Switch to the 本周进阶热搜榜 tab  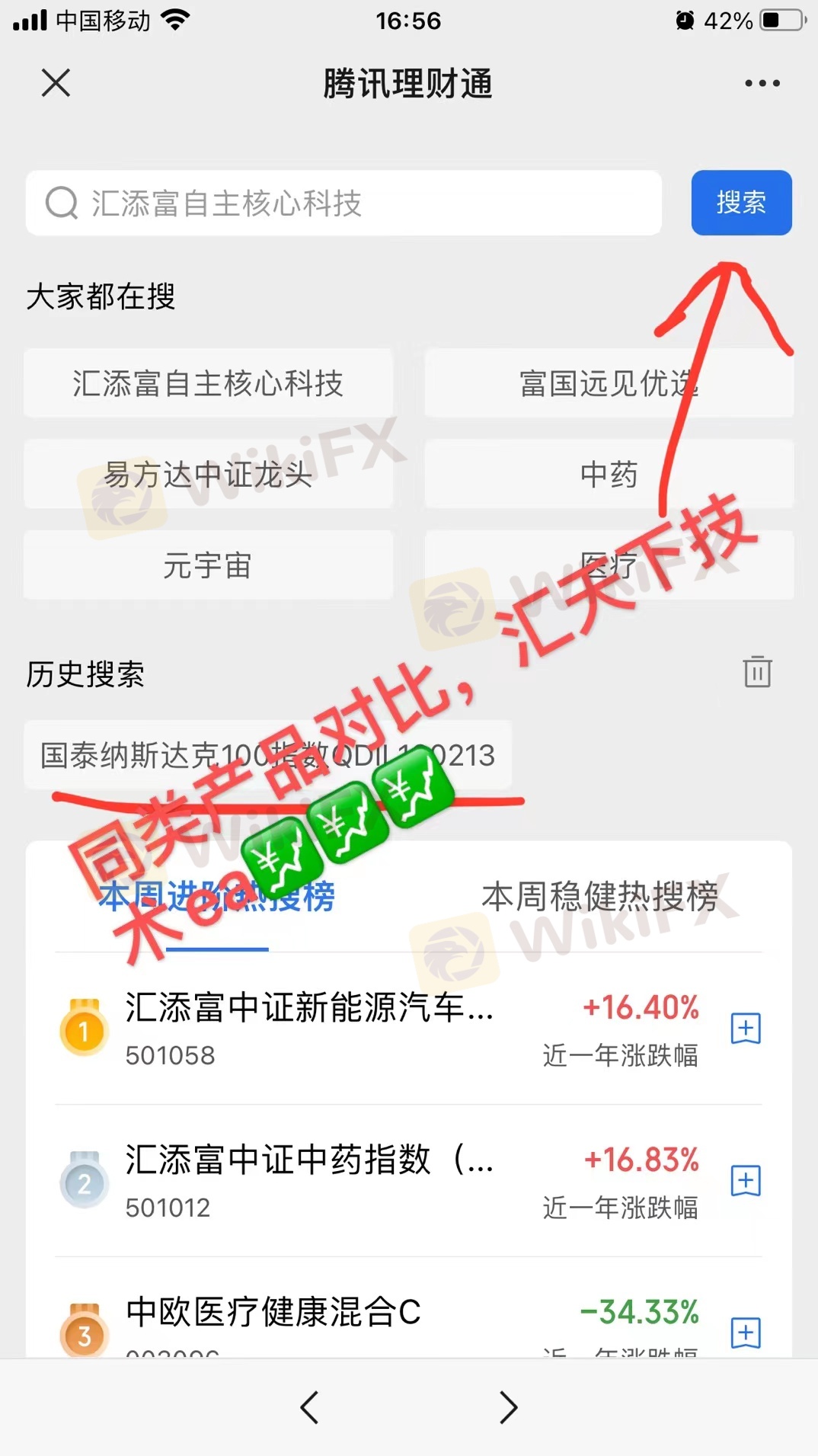click(217, 897)
